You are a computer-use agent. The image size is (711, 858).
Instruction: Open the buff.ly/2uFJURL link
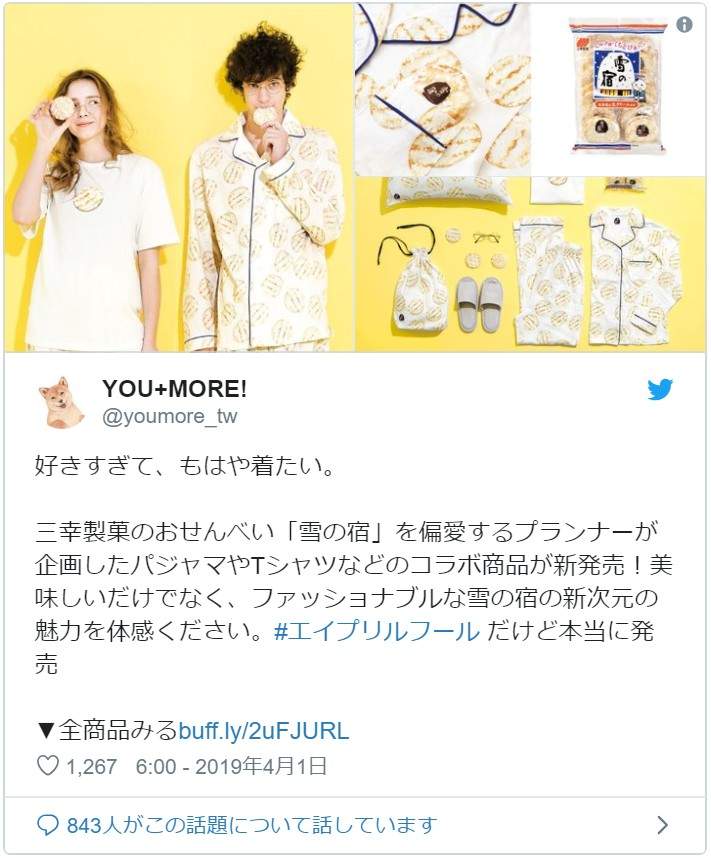pyautogui.click(x=264, y=730)
